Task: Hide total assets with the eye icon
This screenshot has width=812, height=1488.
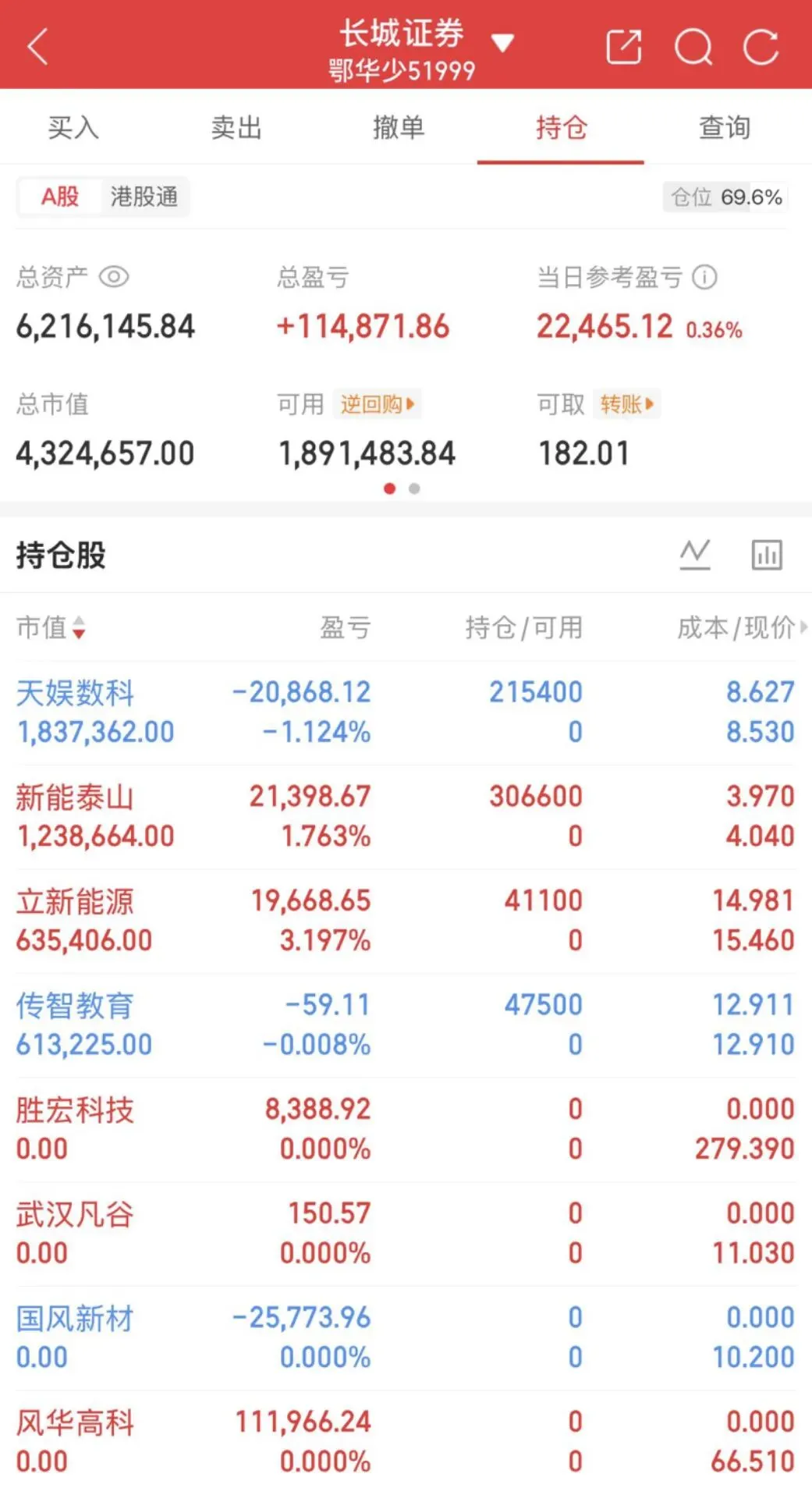Action: point(114,277)
